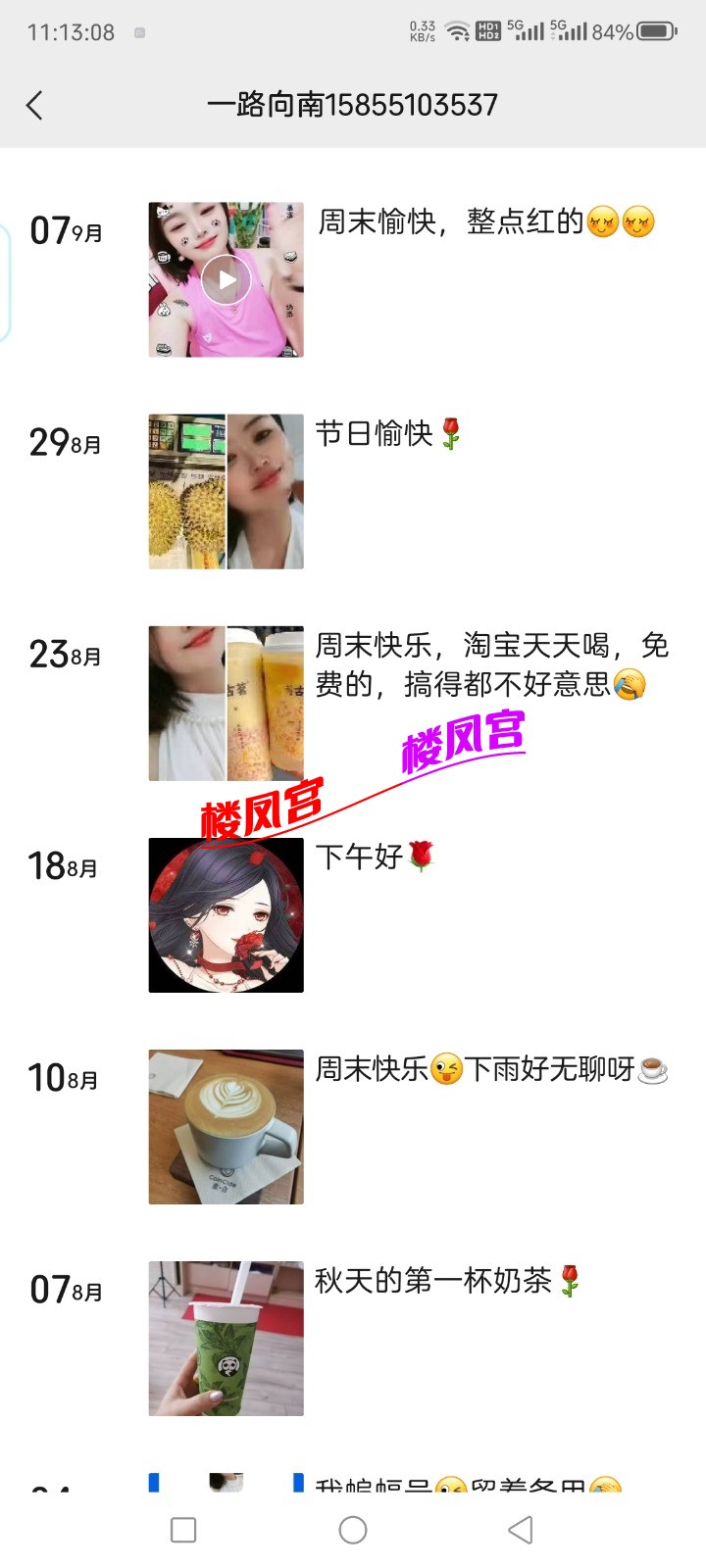Tap the chat title 一路向南15855103537

point(353,105)
